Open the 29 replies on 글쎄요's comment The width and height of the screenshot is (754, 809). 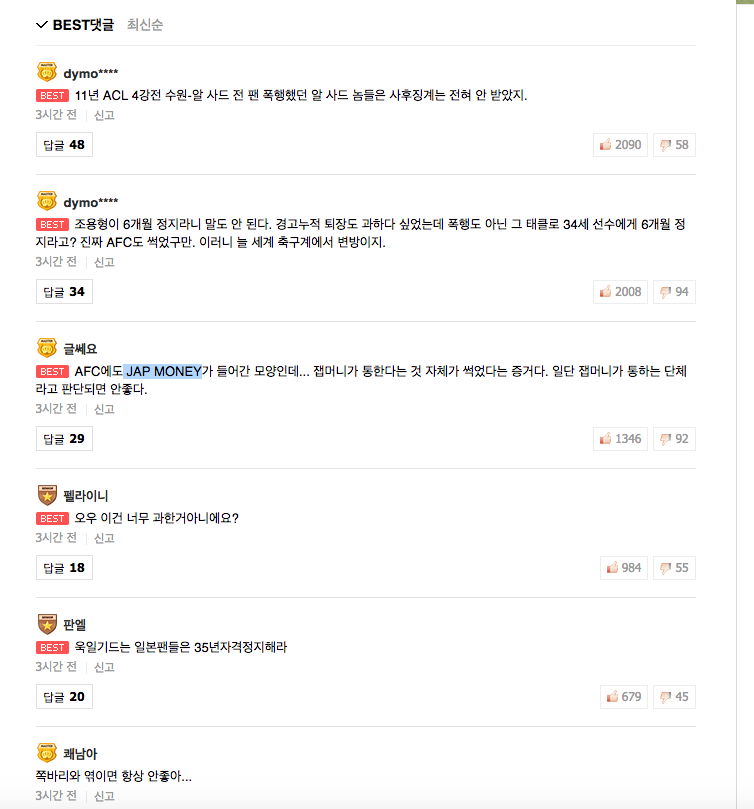click(x=64, y=439)
